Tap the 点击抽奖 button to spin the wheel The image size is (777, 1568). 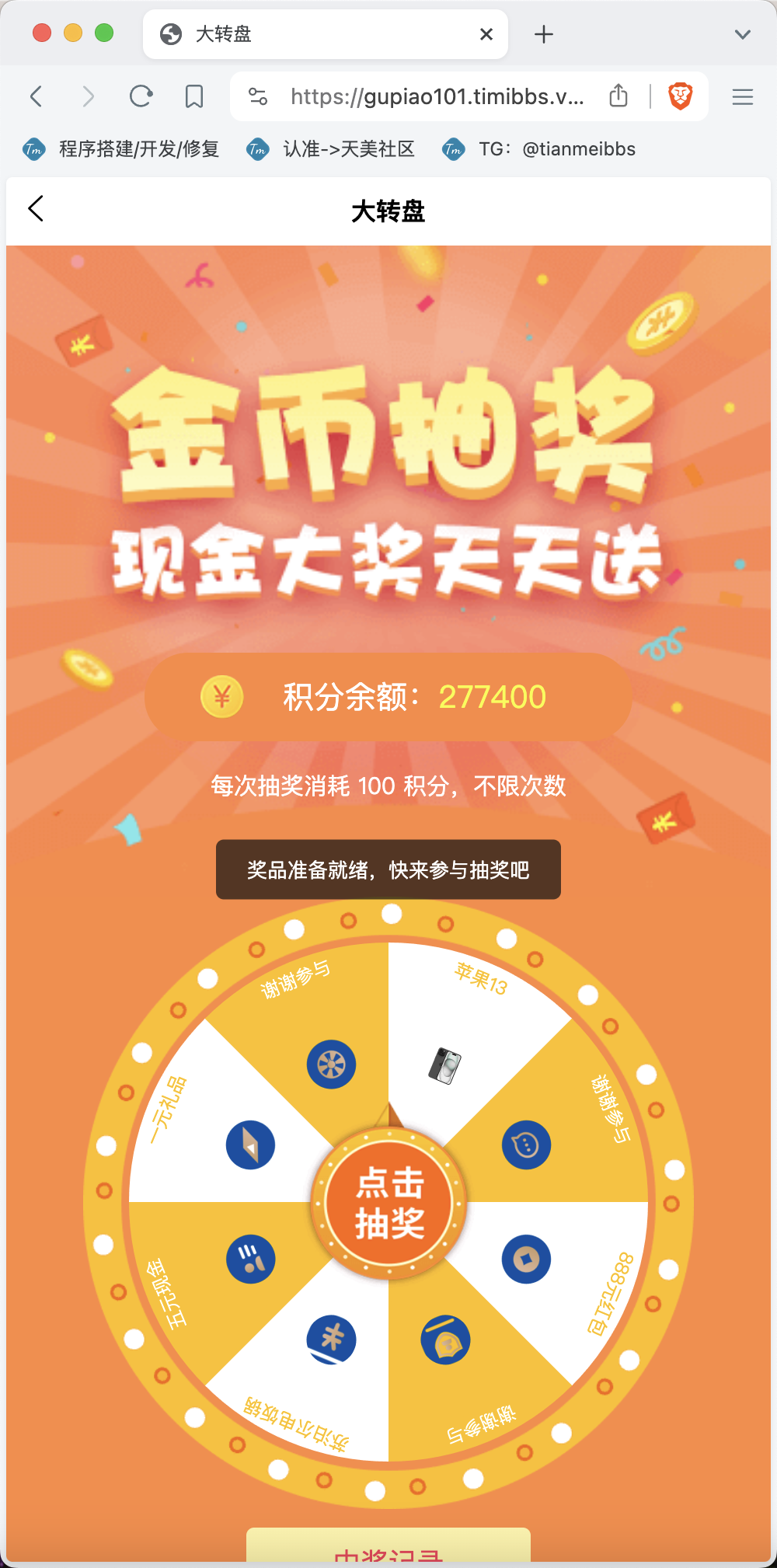388,1202
